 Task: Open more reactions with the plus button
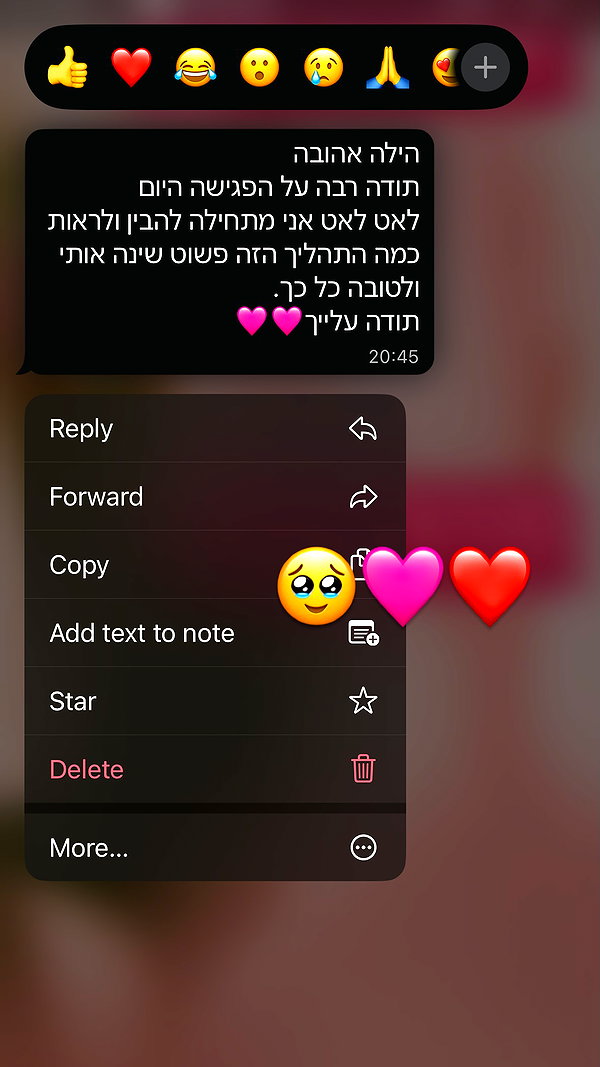[x=485, y=67]
